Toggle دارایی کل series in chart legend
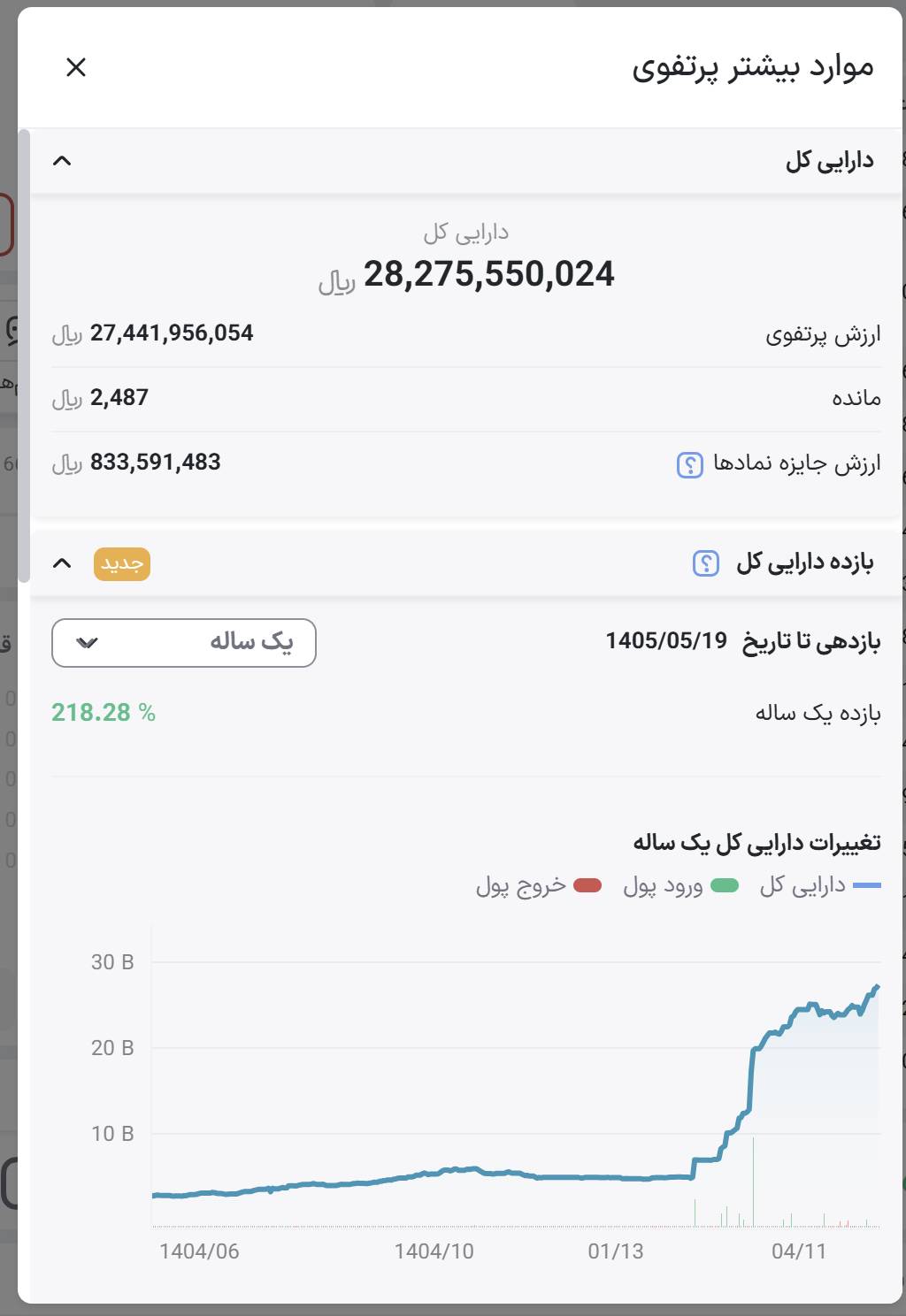This screenshot has width=906, height=1316. pyautogui.click(x=820, y=885)
